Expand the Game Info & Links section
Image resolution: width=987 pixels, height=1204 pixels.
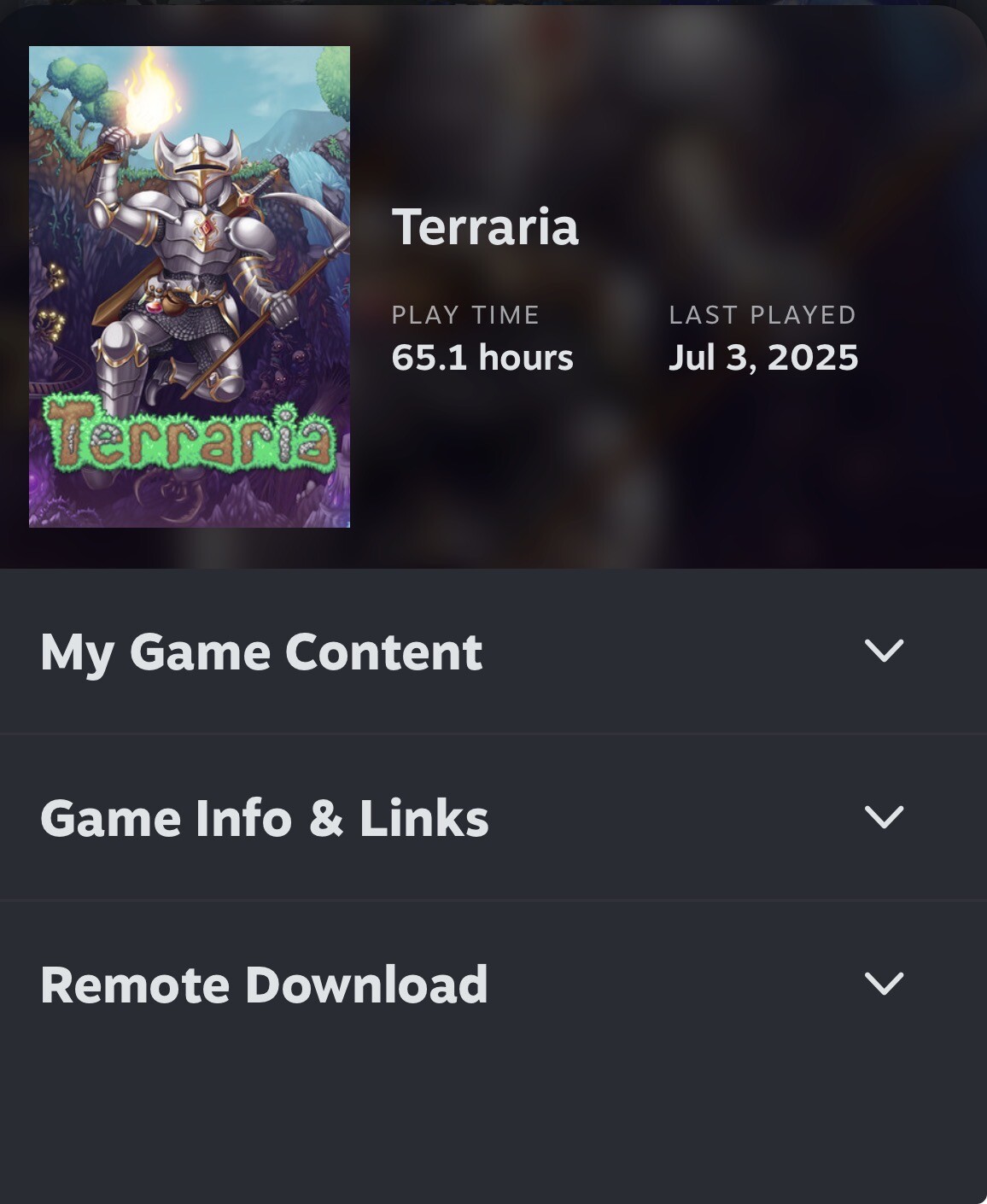884,817
